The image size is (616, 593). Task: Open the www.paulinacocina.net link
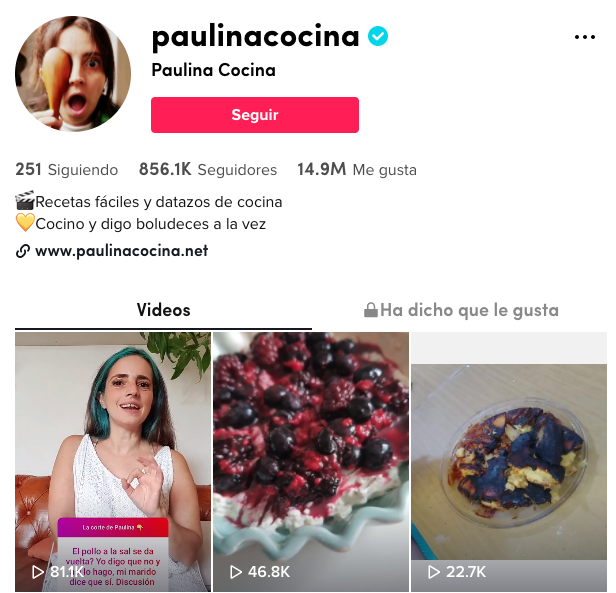tap(121, 251)
